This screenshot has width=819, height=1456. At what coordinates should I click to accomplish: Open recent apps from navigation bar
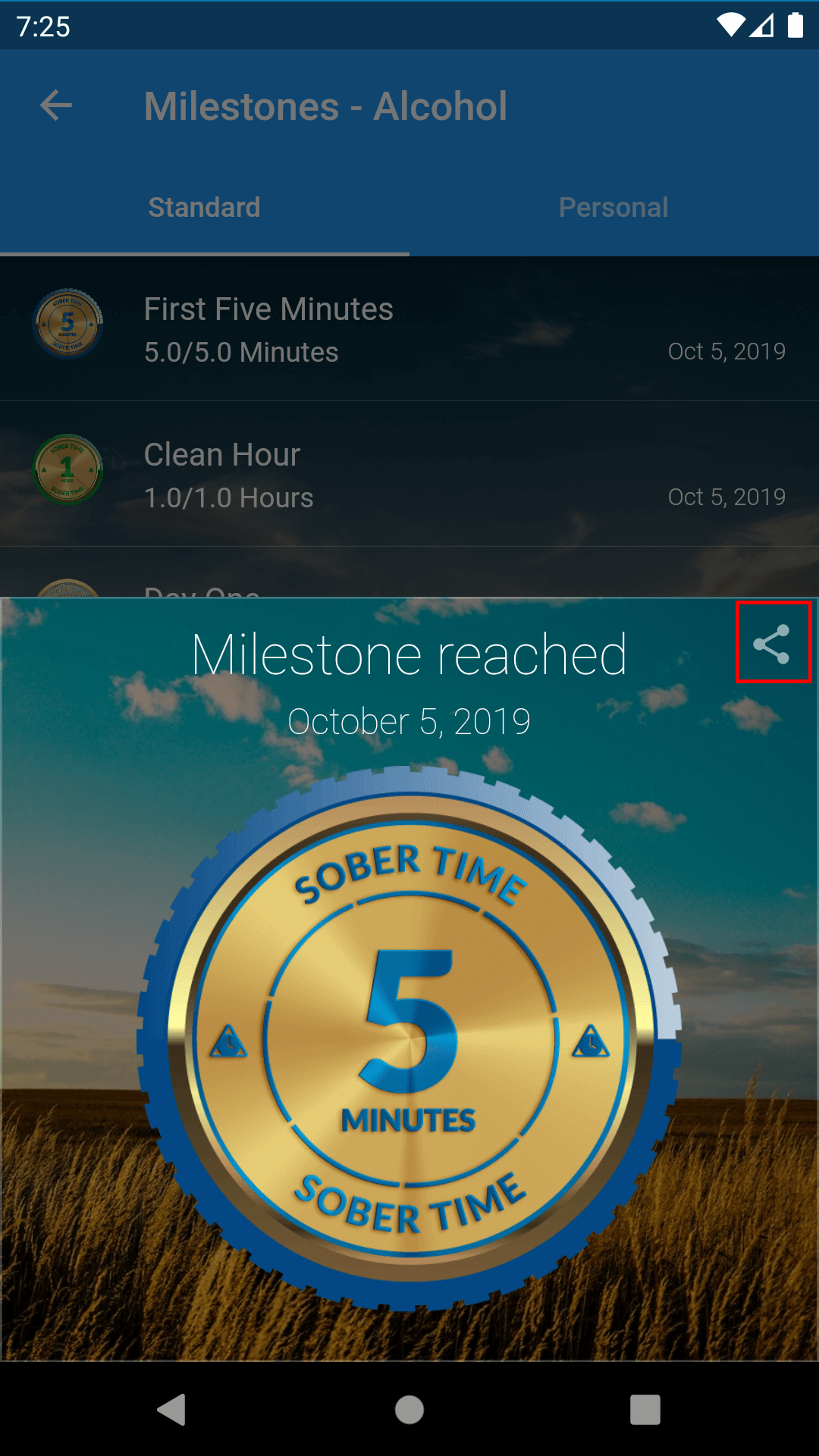click(645, 1410)
